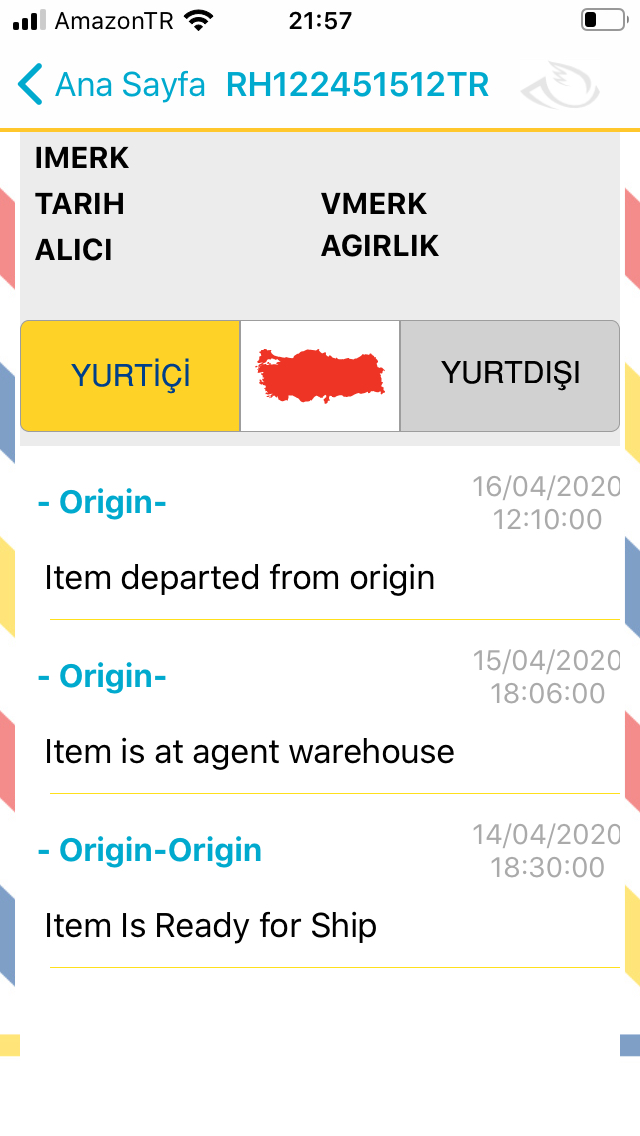Screen dimensions: 640x1136
Task: Select the YURTİÇİ tab
Action: (x=130, y=376)
